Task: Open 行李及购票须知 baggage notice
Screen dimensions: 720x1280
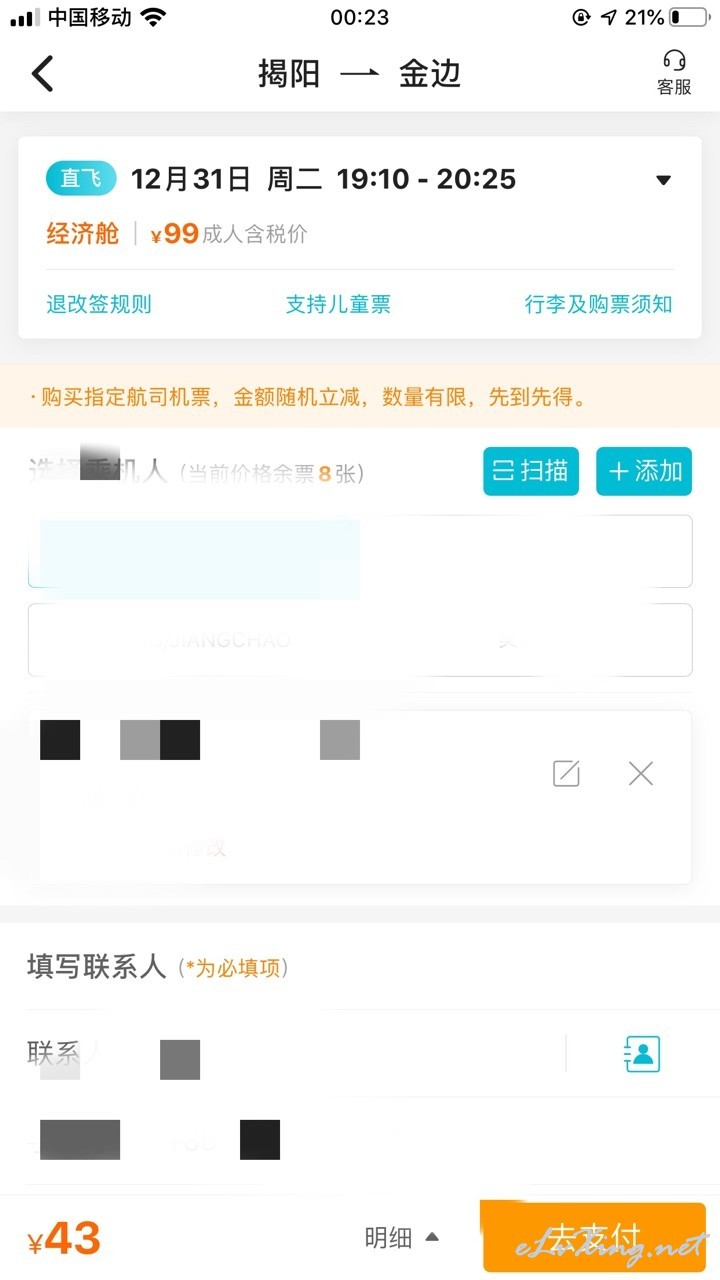Action: coord(599,304)
